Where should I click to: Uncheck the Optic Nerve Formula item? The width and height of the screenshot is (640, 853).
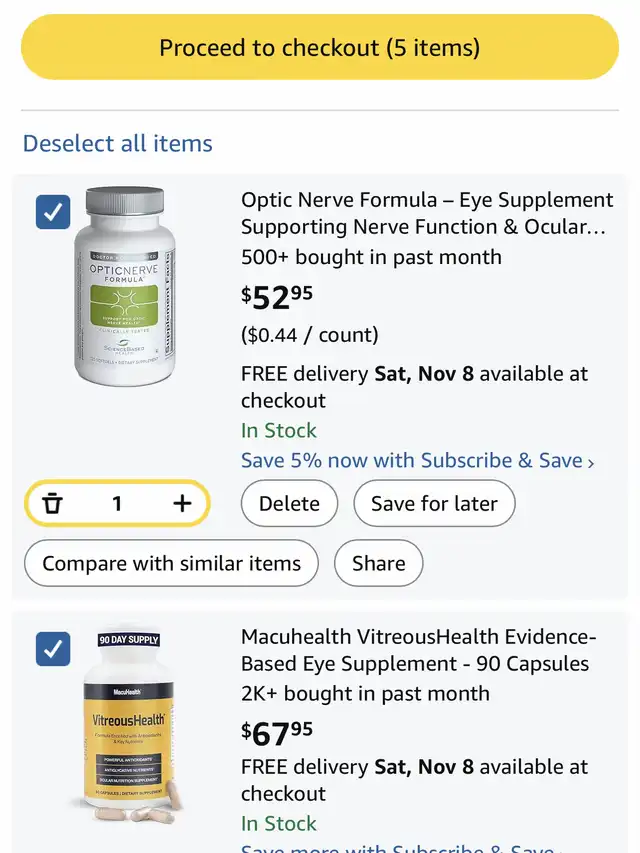coord(53,212)
